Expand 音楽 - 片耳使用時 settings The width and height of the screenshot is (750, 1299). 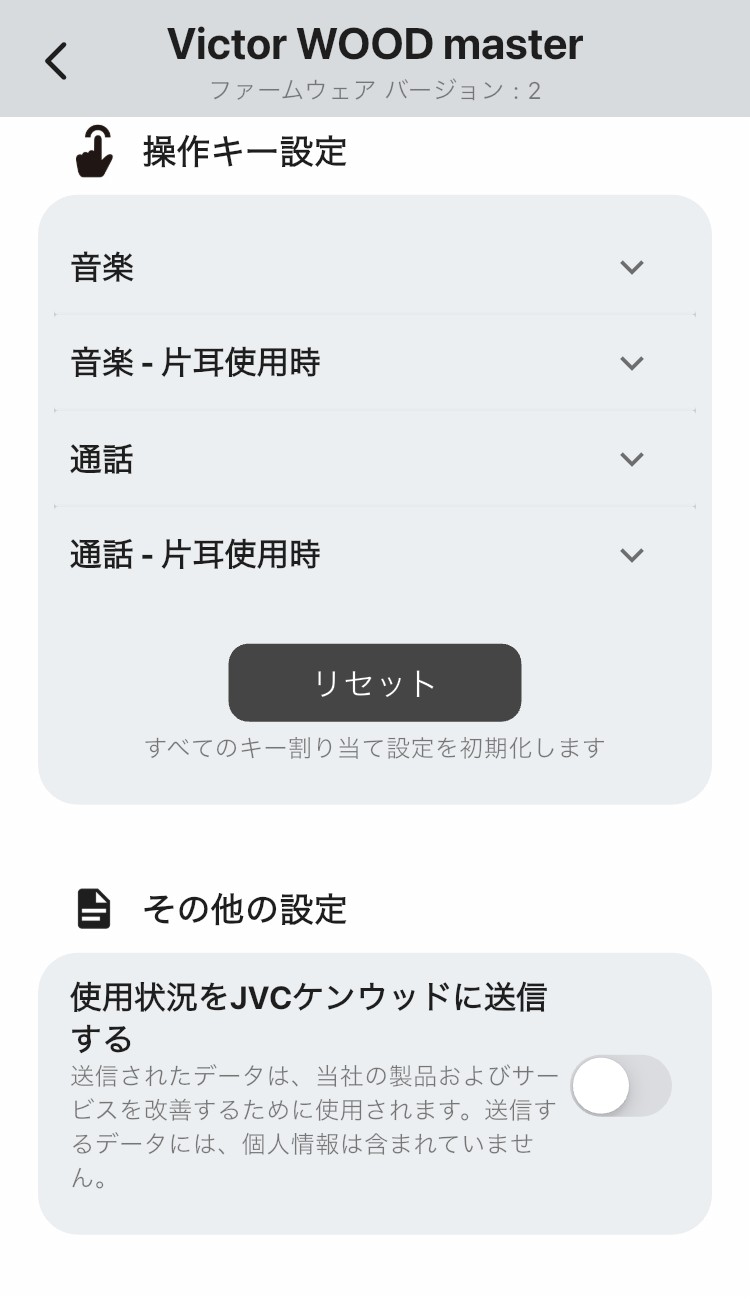coord(630,363)
